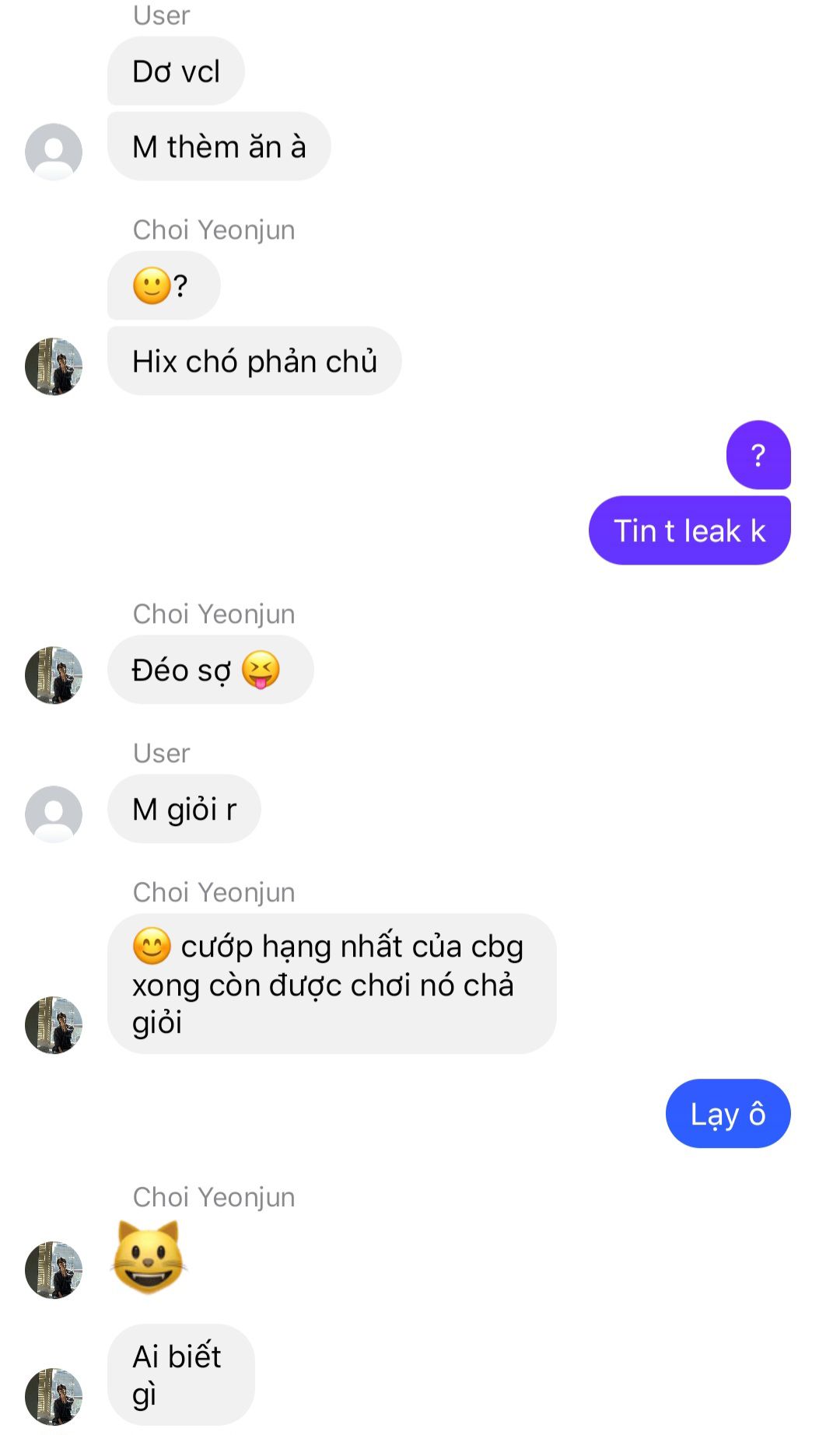The image size is (840, 1435).
Task: Tap the blue "Lạy ô" message bubble
Action: tap(727, 1114)
